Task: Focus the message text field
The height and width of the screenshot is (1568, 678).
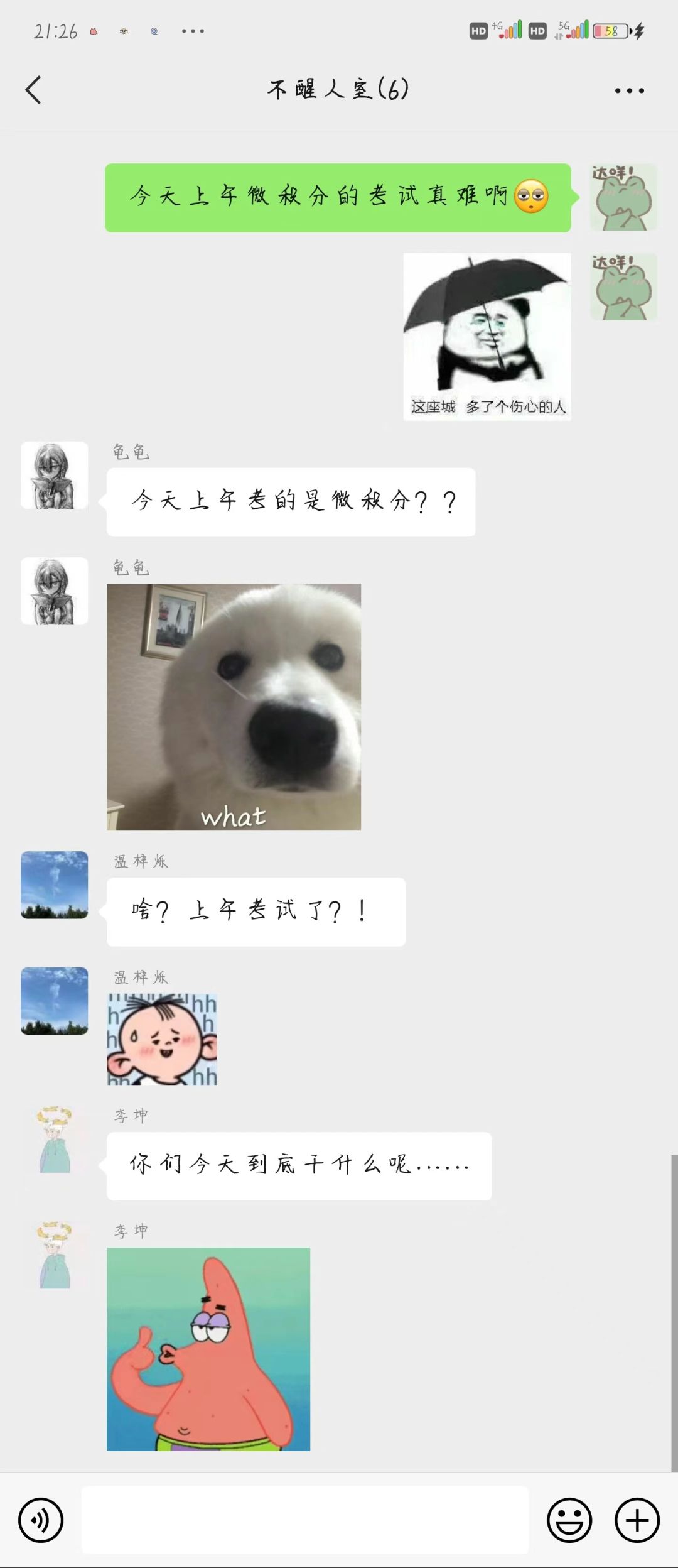Action: point(305,1520)
